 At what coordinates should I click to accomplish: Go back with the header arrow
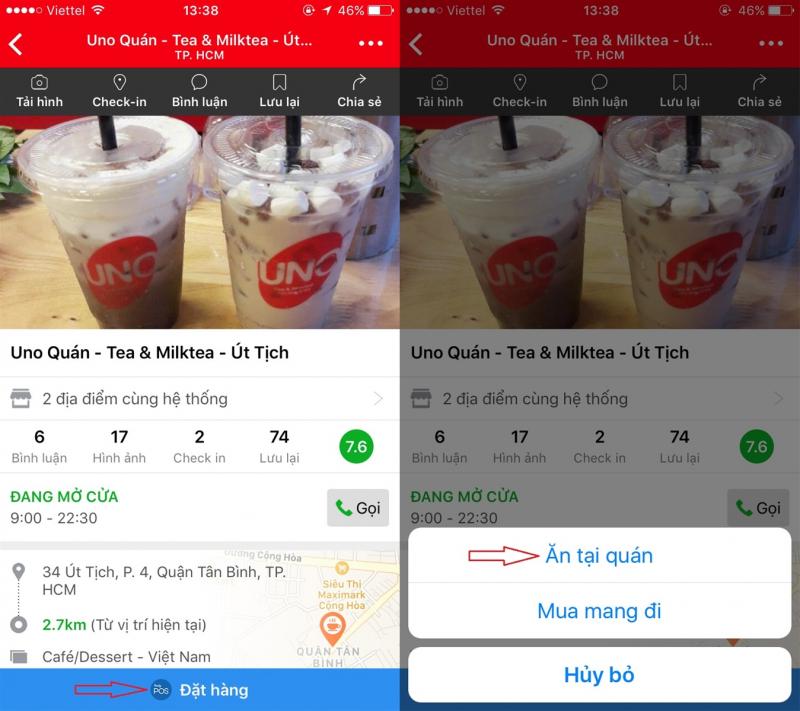tap(16, 45)
